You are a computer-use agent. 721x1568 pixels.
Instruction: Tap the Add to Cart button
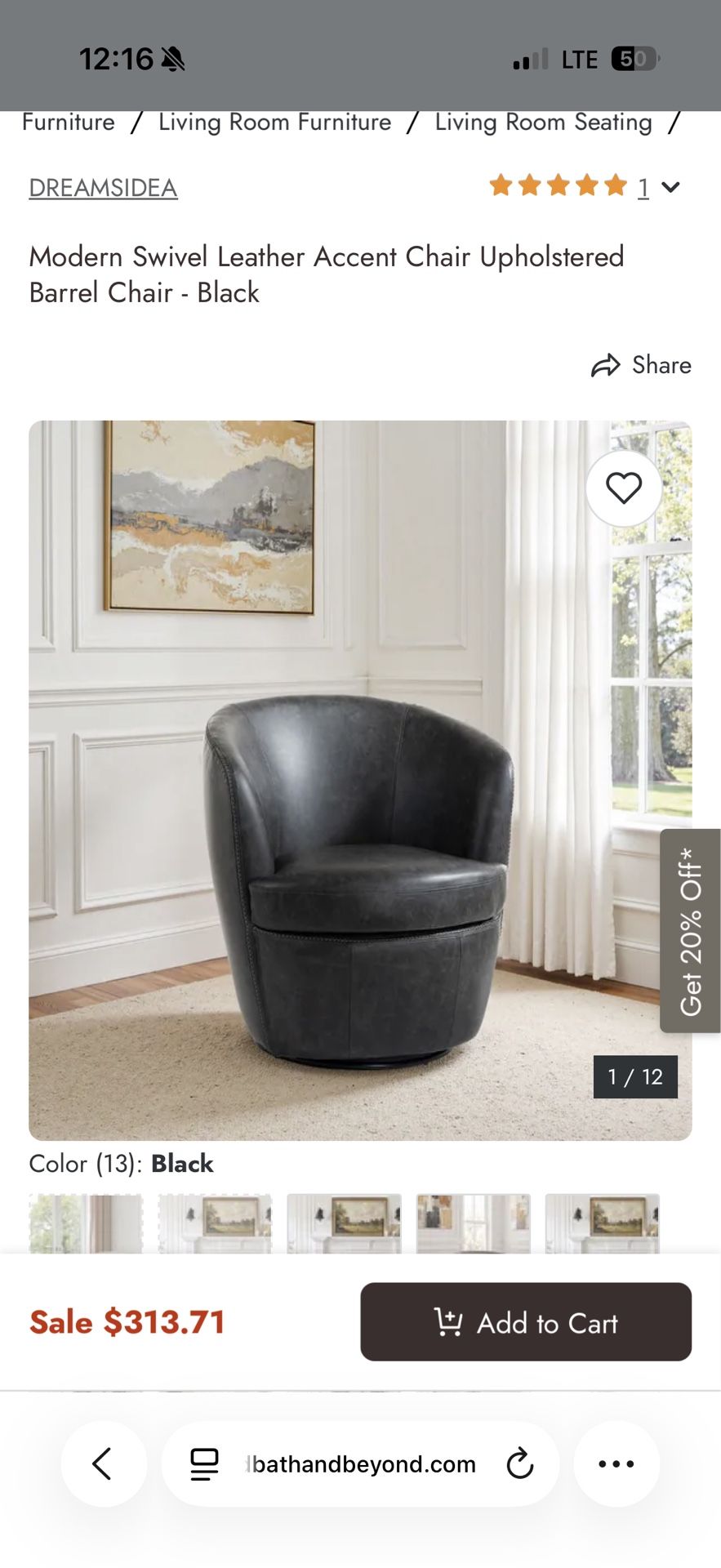[526, 1321]
